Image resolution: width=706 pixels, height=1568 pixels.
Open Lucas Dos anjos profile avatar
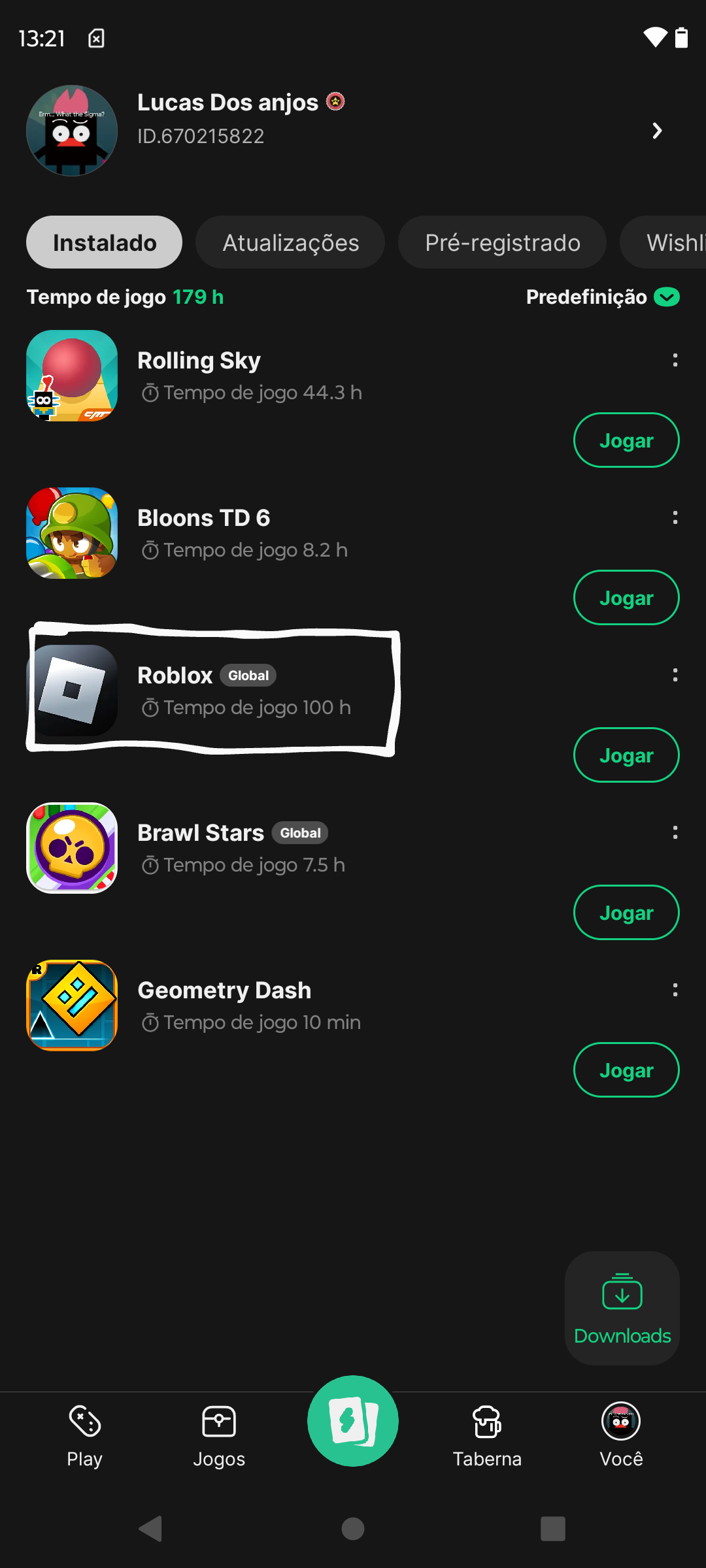(72, 131)
